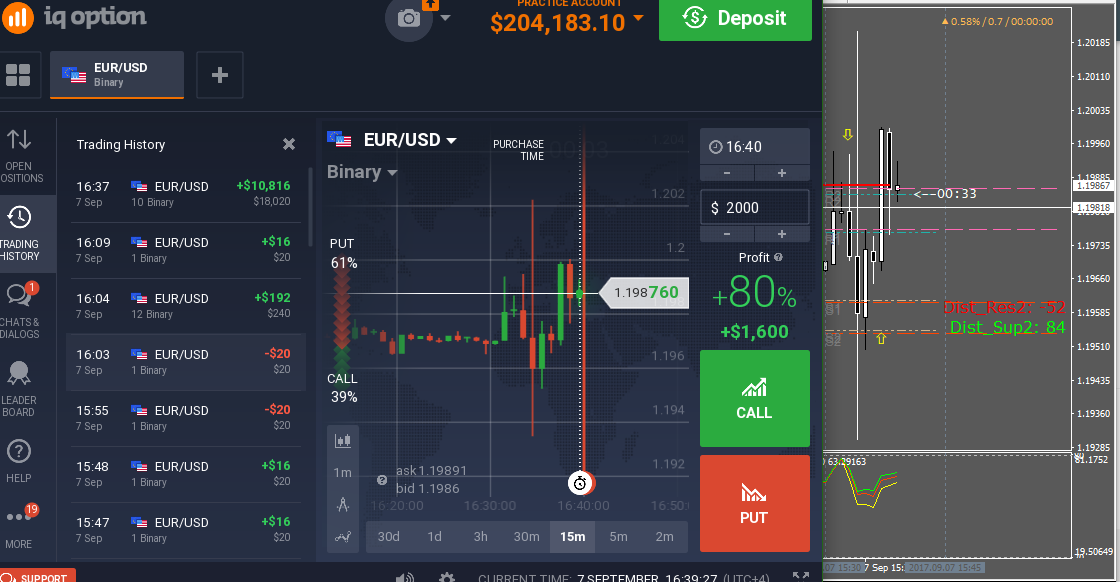Viewport: 1120px width, 582px height.
Task: Open the settings gear icon
Action: click(x=447, y=578)
